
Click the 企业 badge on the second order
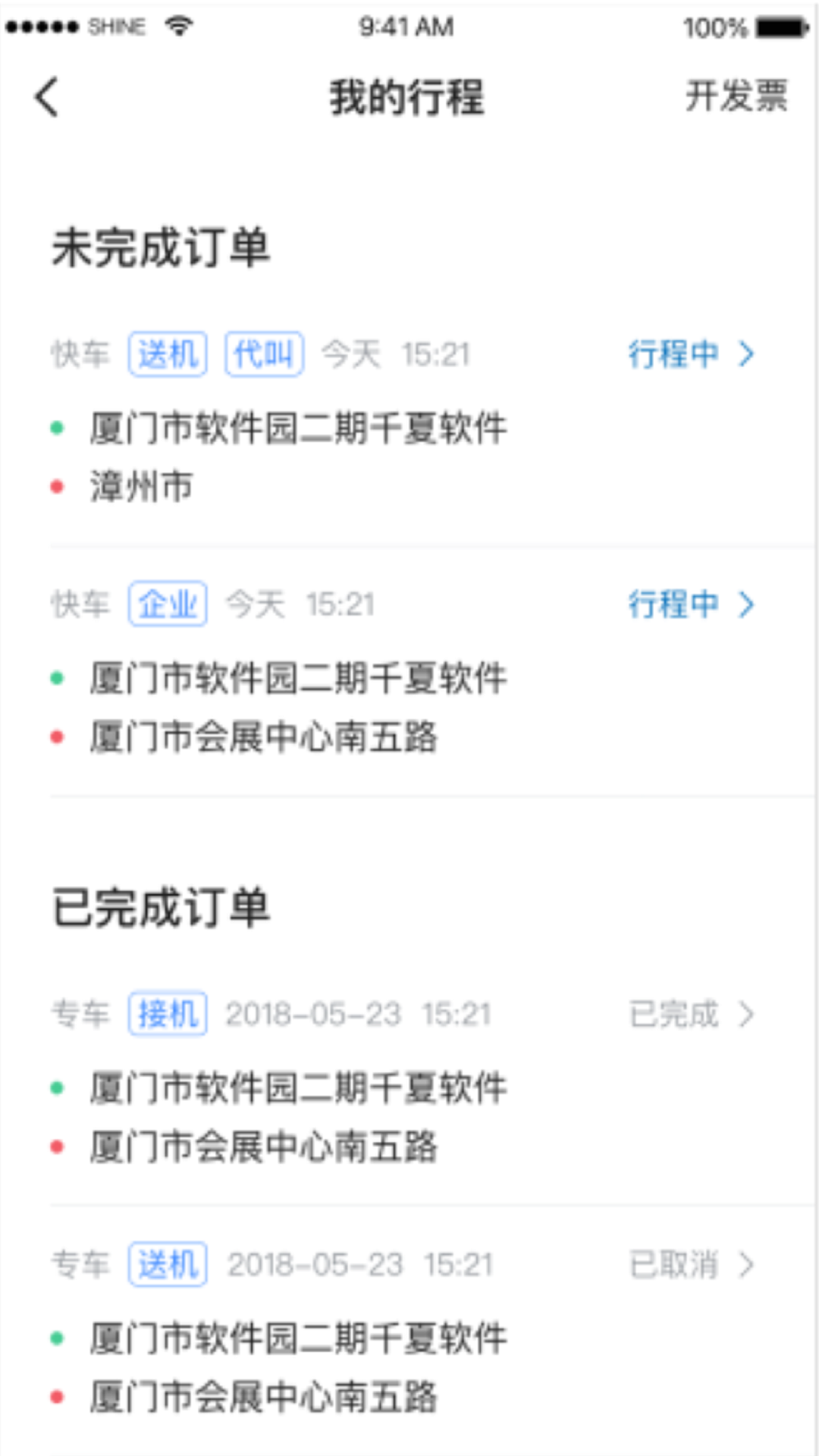coord(168,603)
